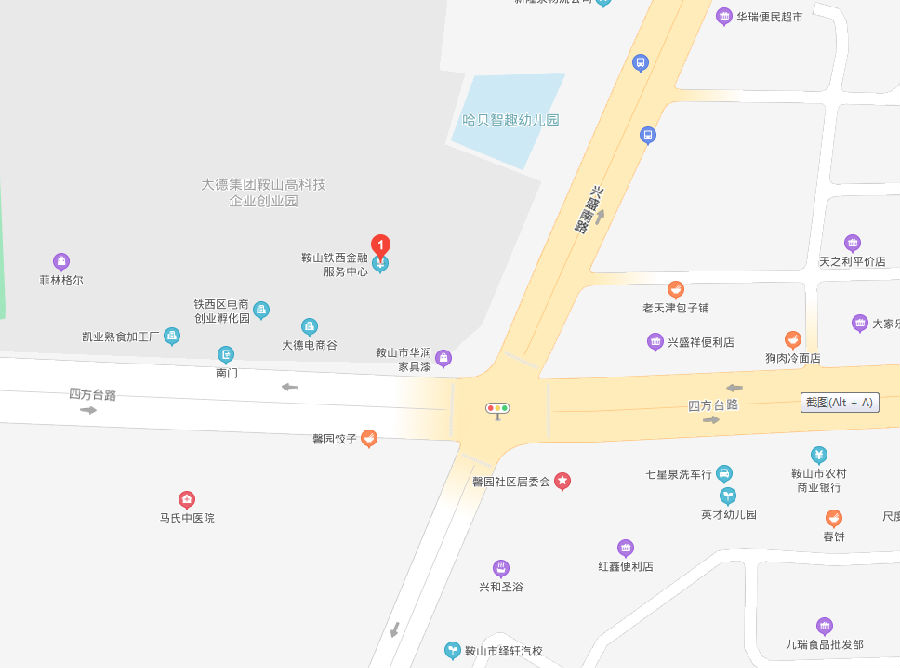Open the 老天津包子铺 restaurant marker

coord(676,290)
